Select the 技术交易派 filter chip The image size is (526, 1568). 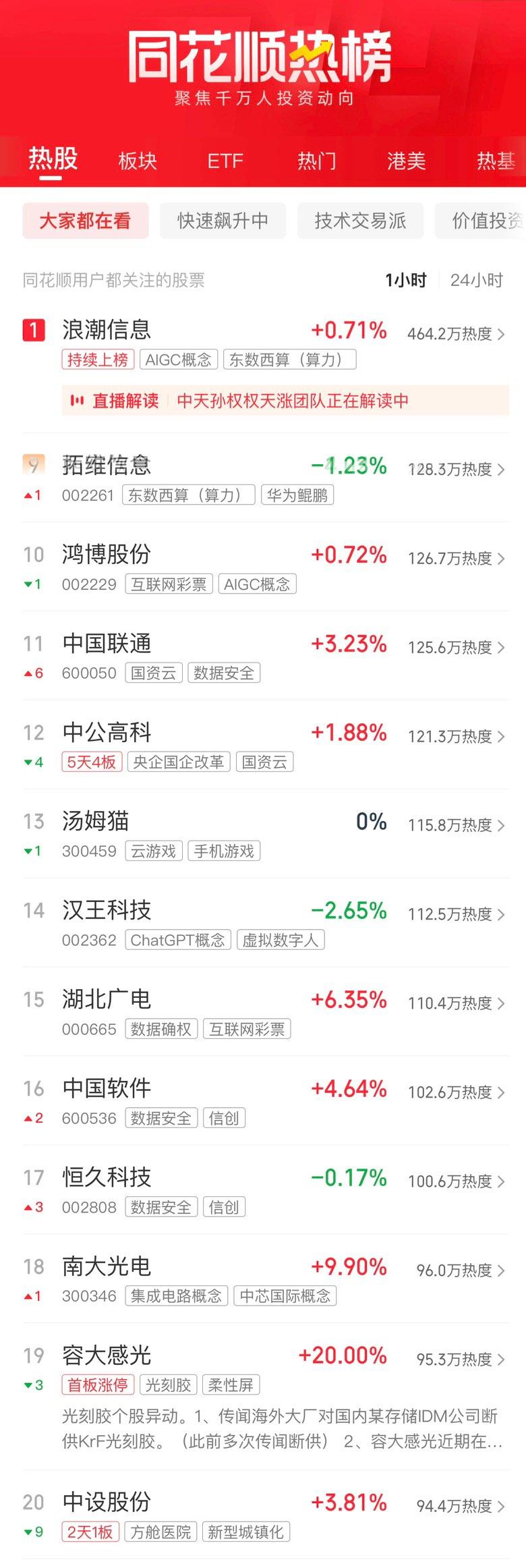(360, 221)
